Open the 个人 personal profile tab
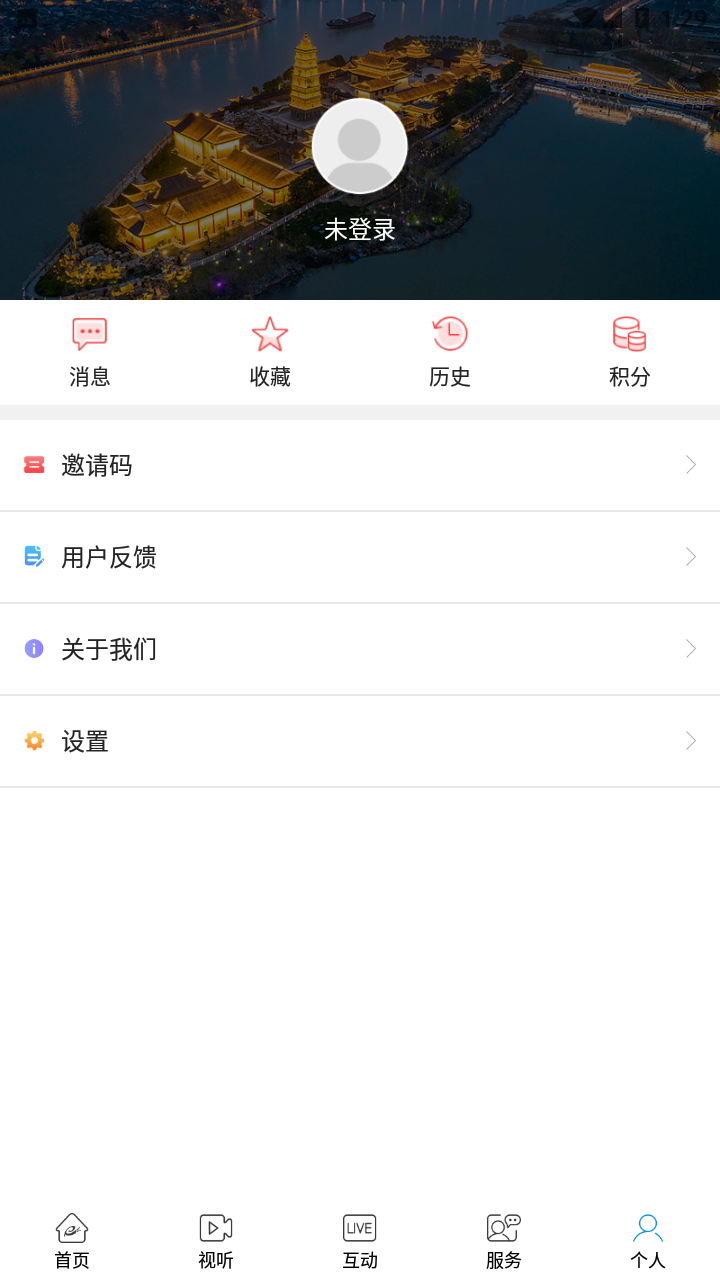Screen dimensions: 720x1280 (x=647, y=1240)
